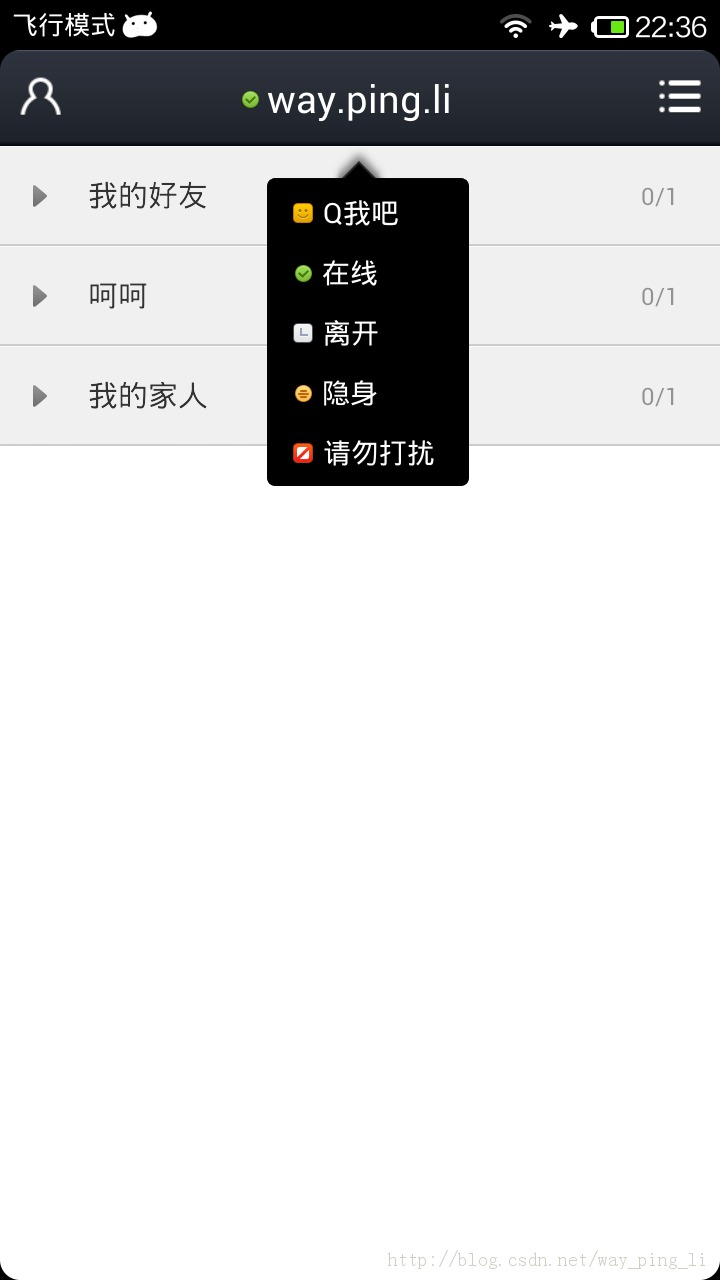Image resolution: width=720 pixels, height=1280 pixels.
Task: Click the green check icon beside 在线
Action: (301, 272)
